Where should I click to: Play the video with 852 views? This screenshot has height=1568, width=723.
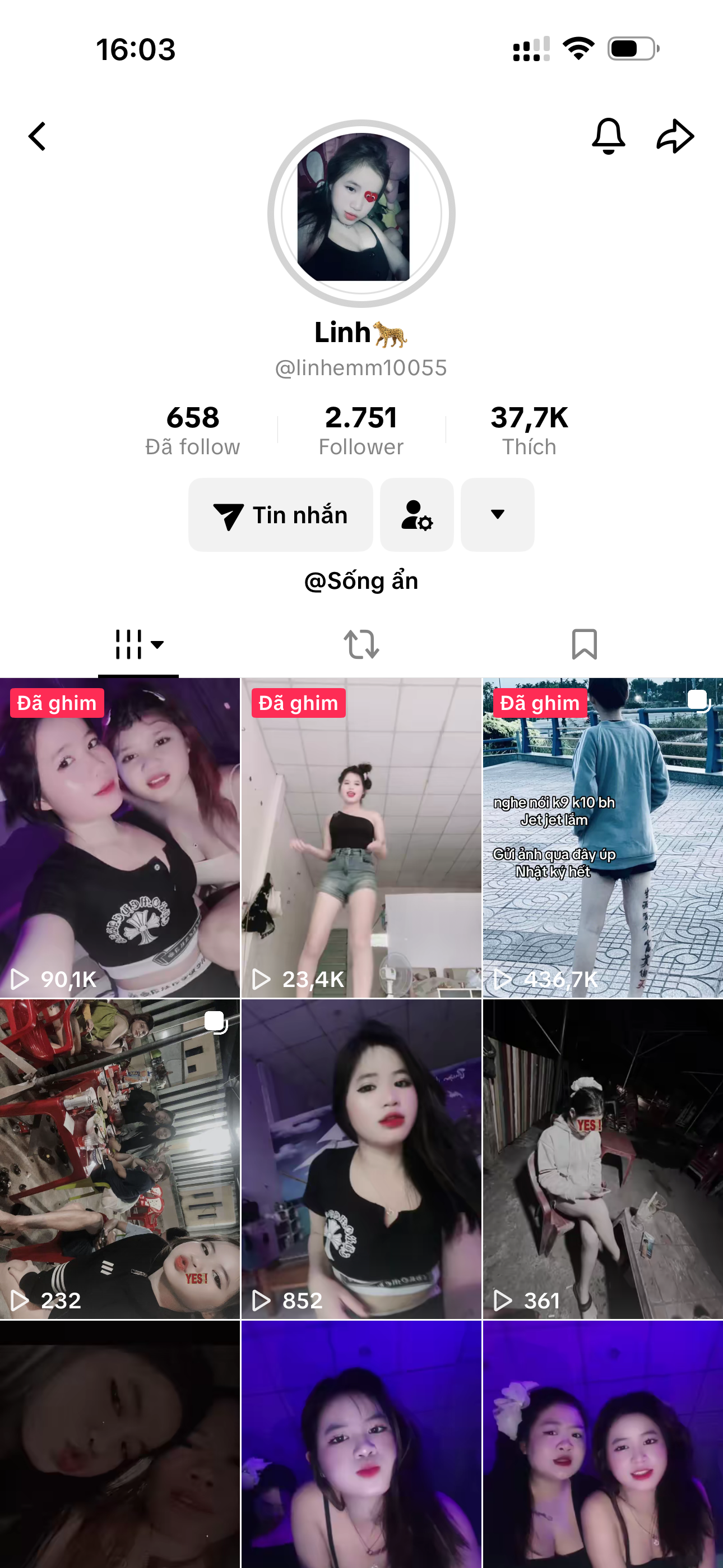tap(361, 1159)
